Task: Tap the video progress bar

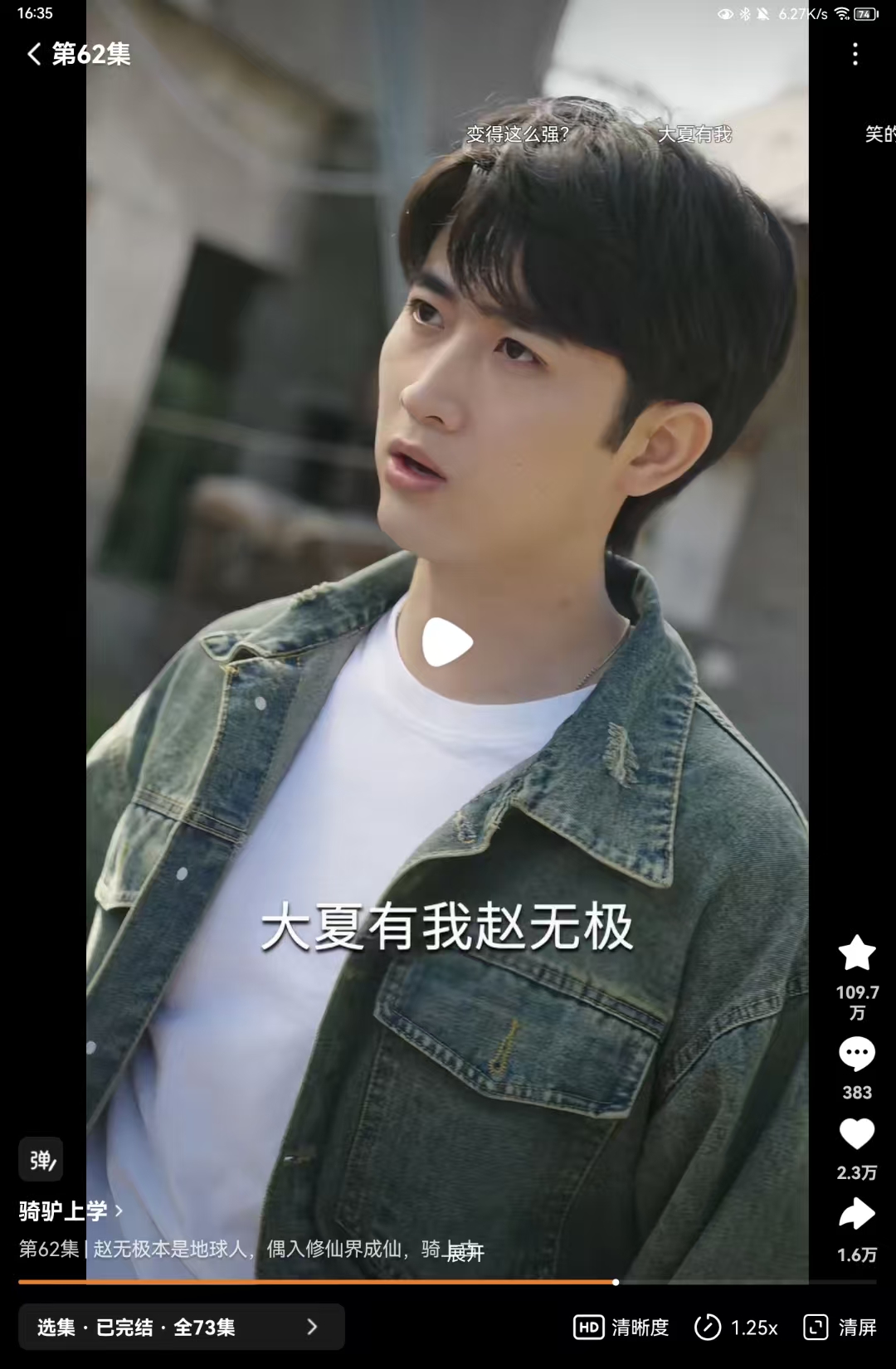Action: [x=448, y=1282]
